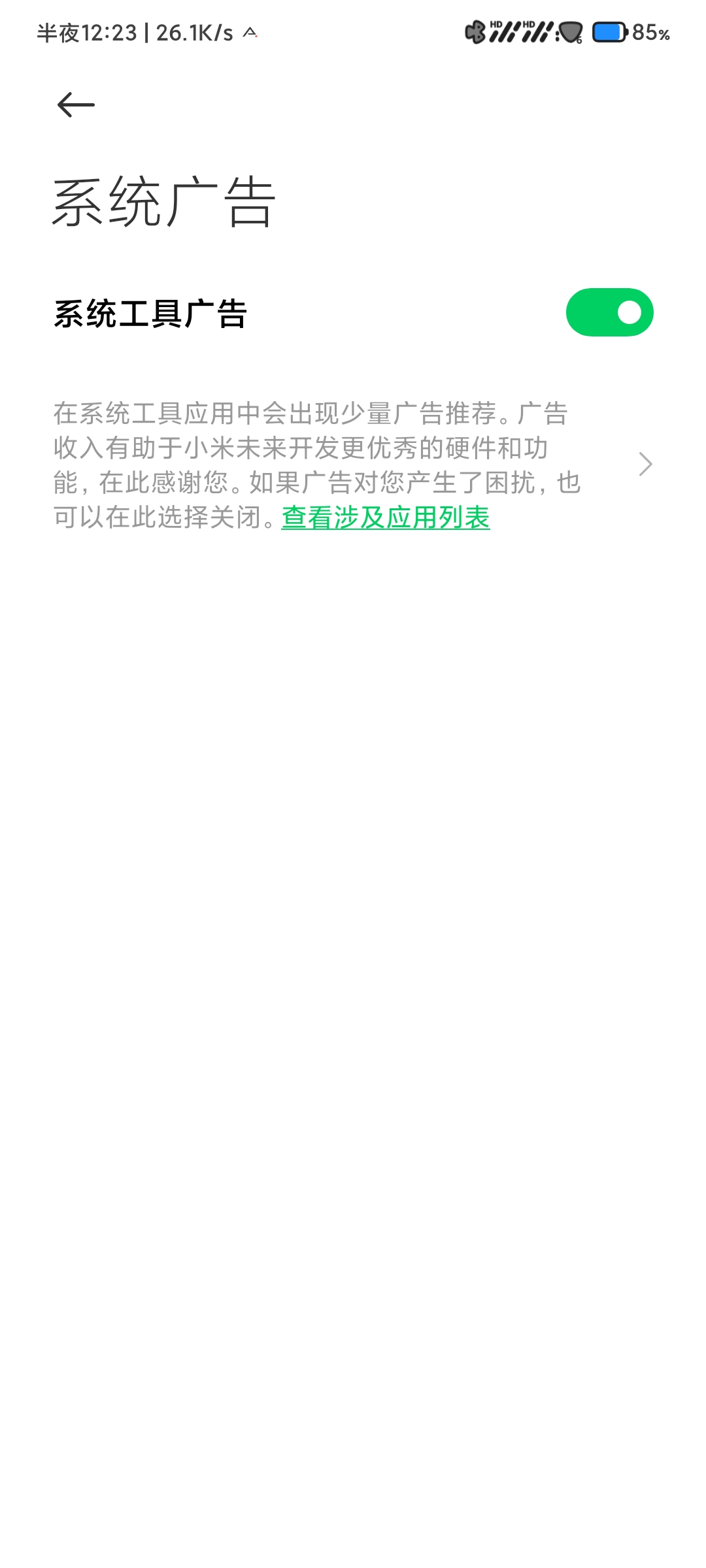Go back using the top-left arrow
Screen dimensions: 706x1568
coord(76,105)
